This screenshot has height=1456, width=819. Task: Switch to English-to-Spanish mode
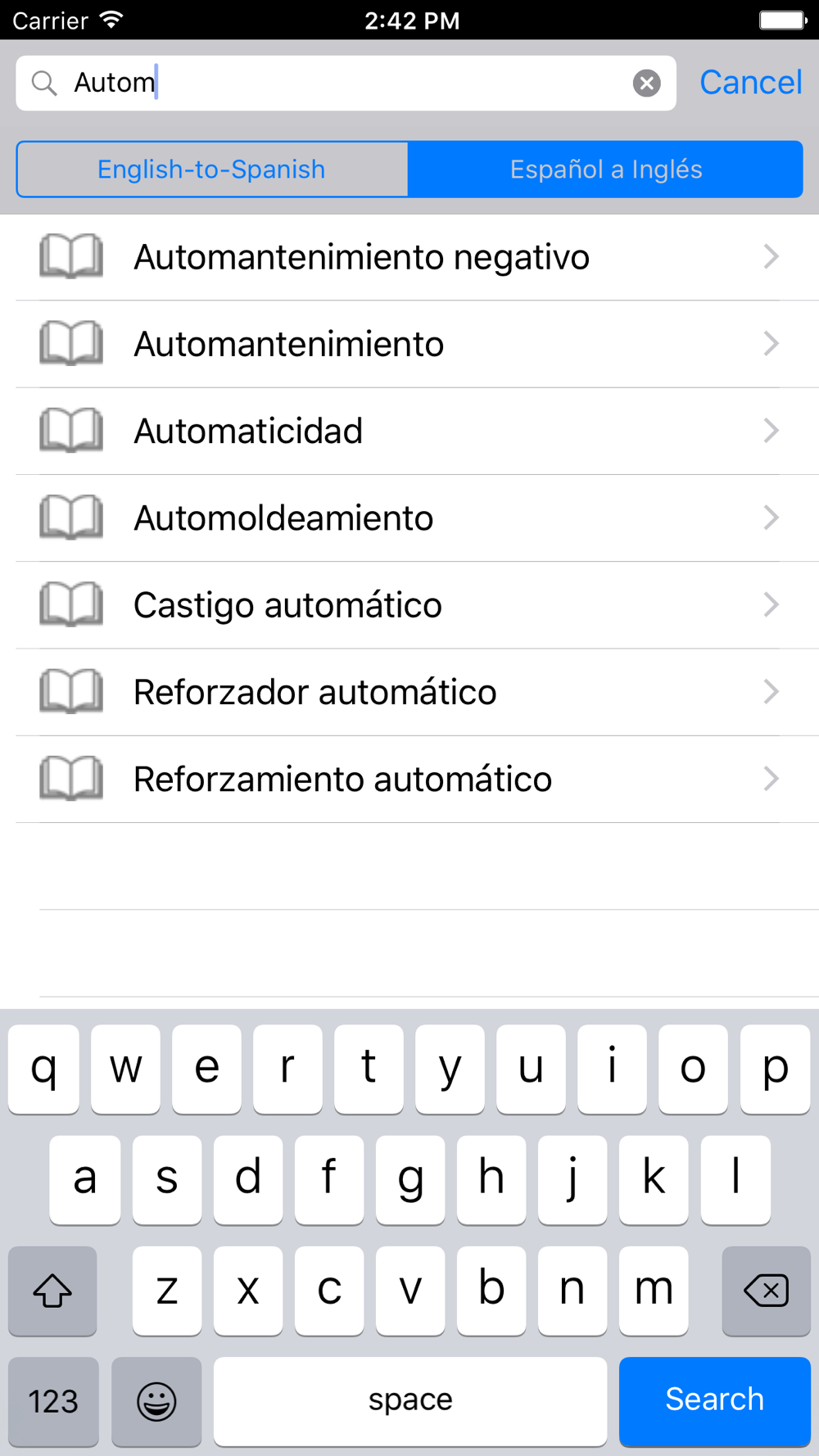212,170
